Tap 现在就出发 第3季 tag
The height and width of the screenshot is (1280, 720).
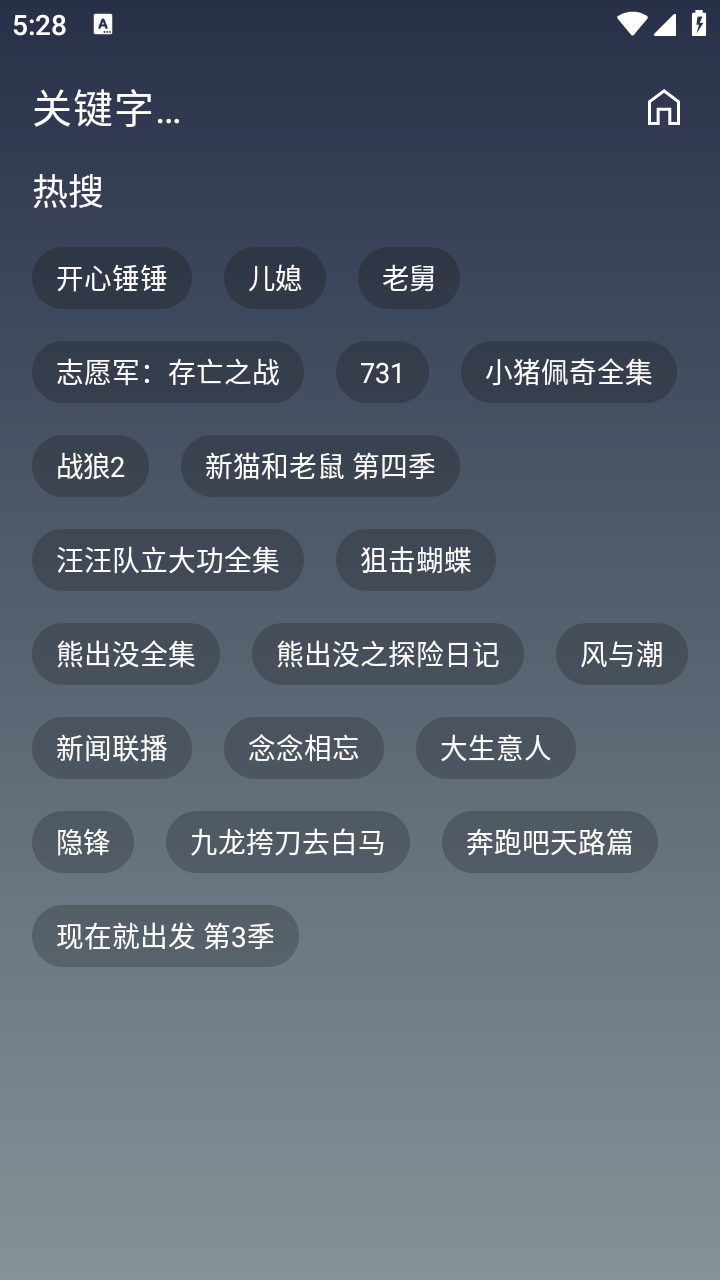tap(165, 935)
